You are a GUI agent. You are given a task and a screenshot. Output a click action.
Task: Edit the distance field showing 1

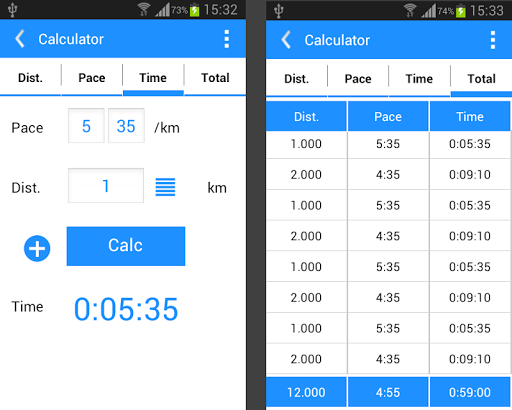coord(106,186)
